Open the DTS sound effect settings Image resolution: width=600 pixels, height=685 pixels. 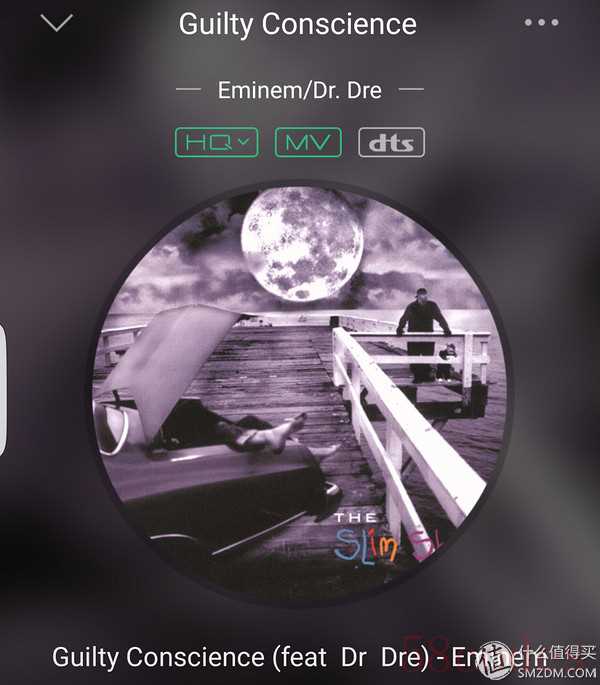[x=391, y=142]
